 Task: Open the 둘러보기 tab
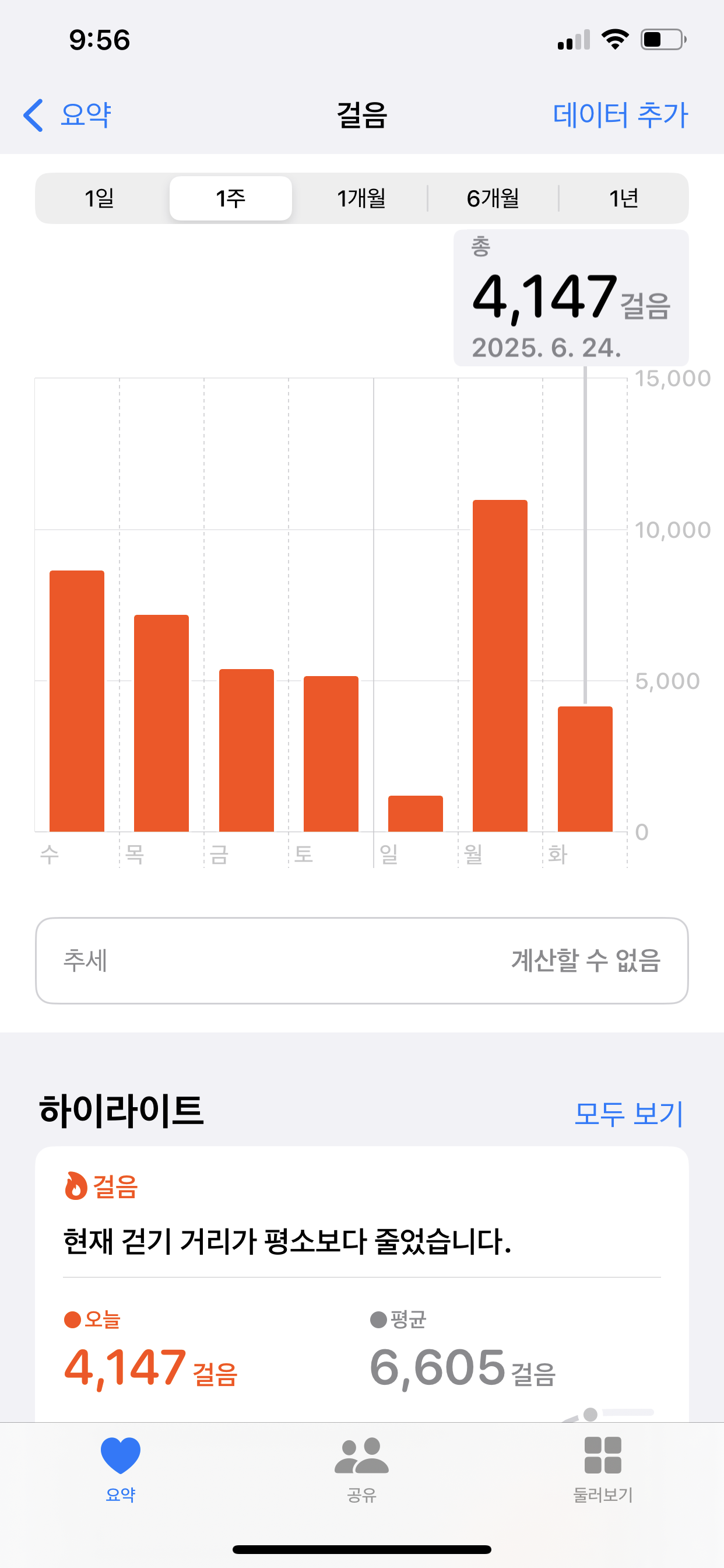(x=603, y=1468)
